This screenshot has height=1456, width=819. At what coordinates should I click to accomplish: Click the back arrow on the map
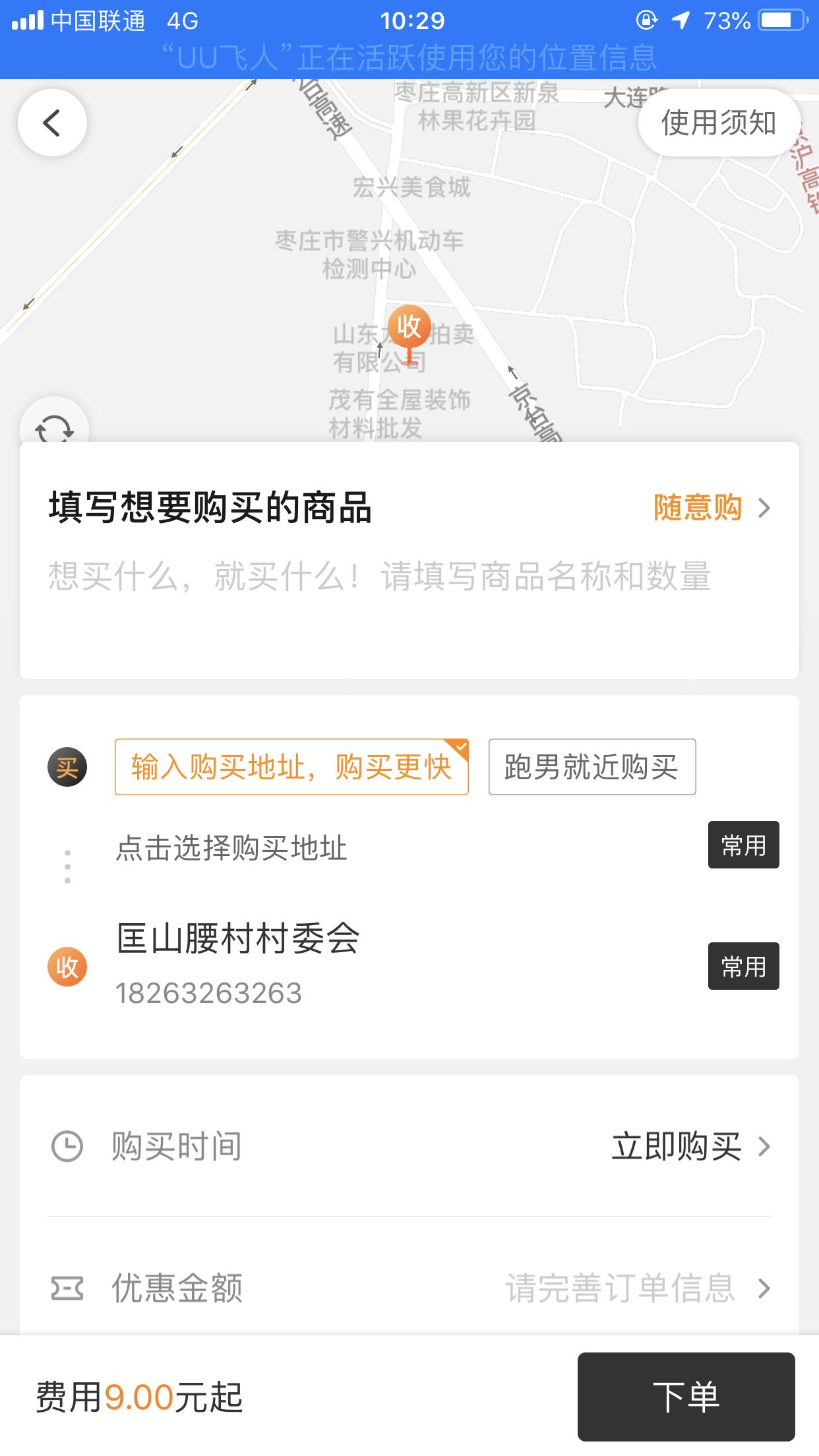pos(50,122)
